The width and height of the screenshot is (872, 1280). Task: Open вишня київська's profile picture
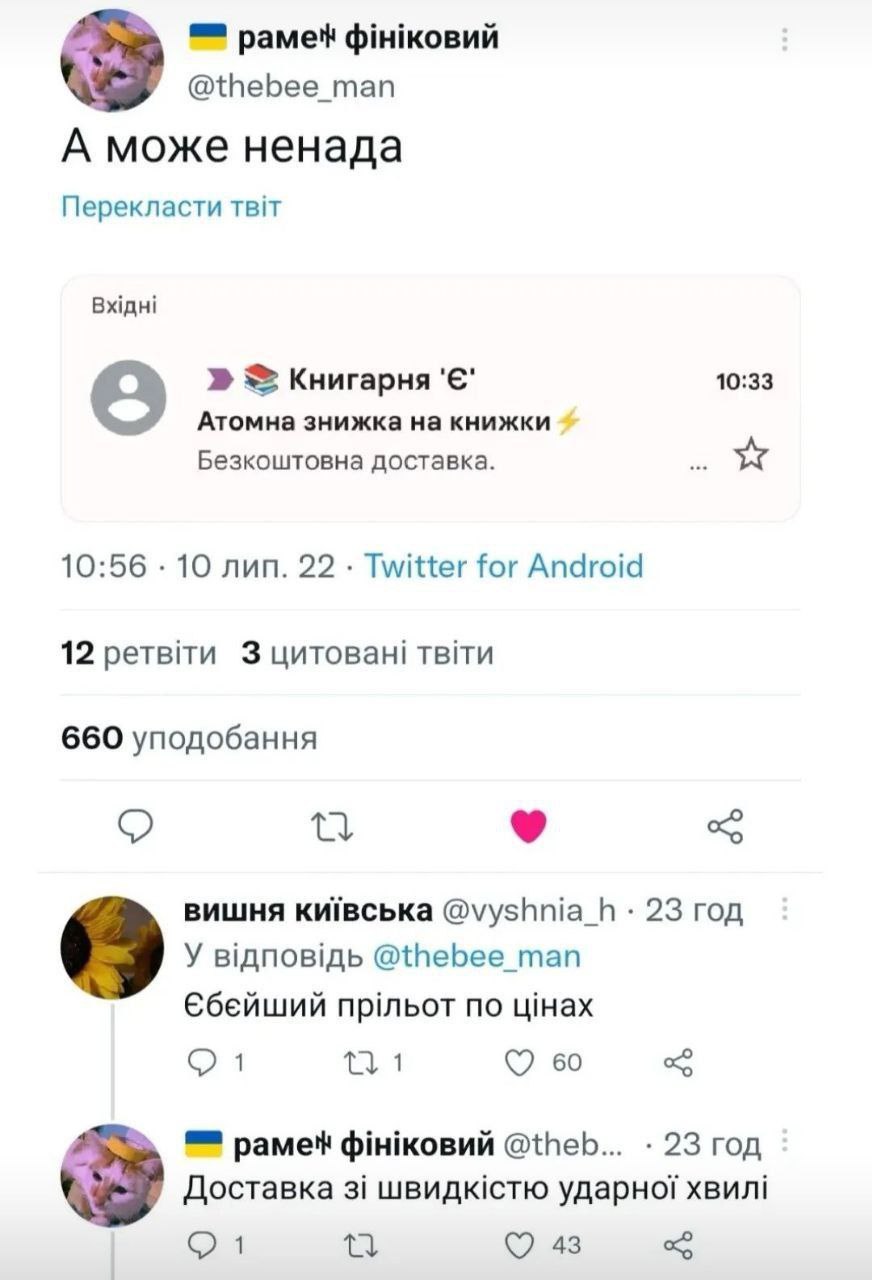coord(112,944)
